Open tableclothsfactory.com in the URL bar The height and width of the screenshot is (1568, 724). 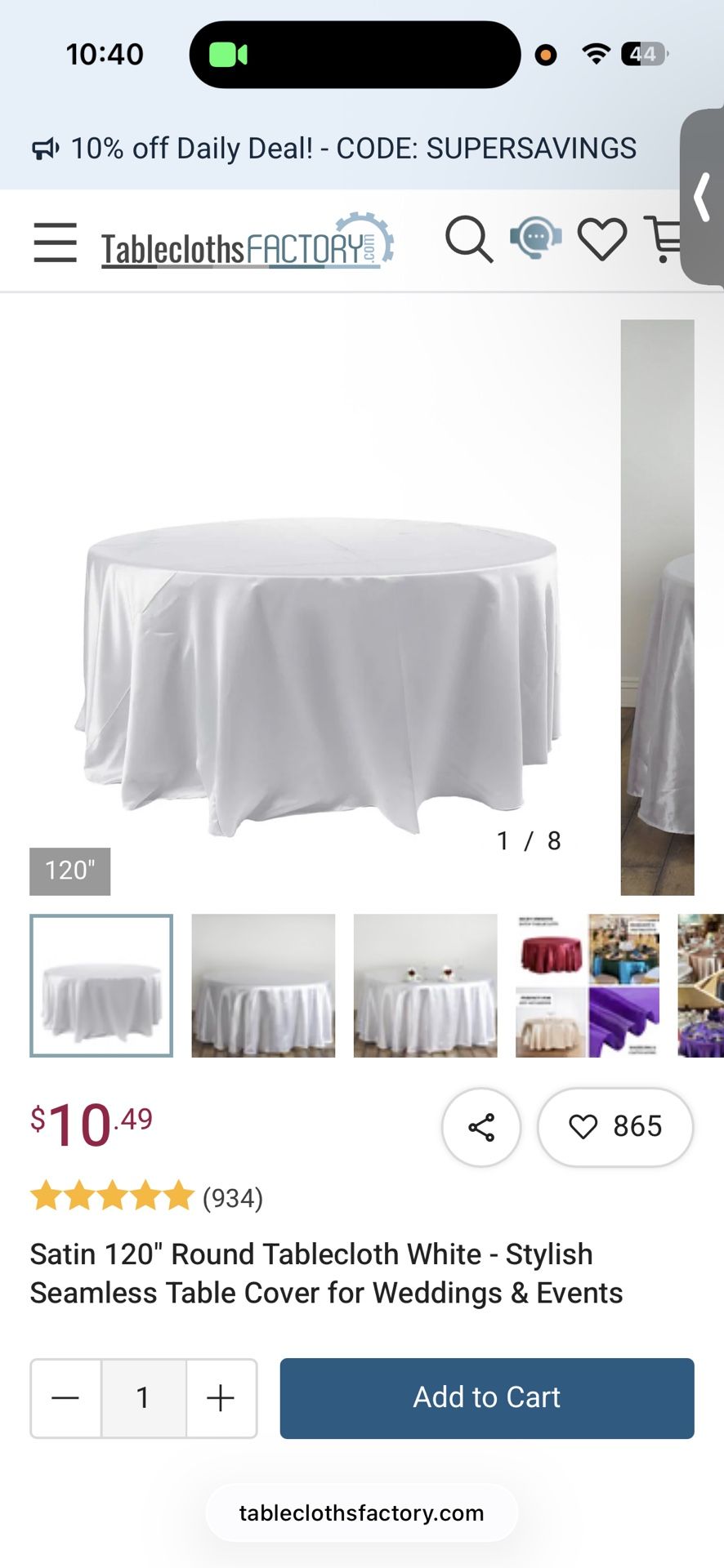point(361,1512)
